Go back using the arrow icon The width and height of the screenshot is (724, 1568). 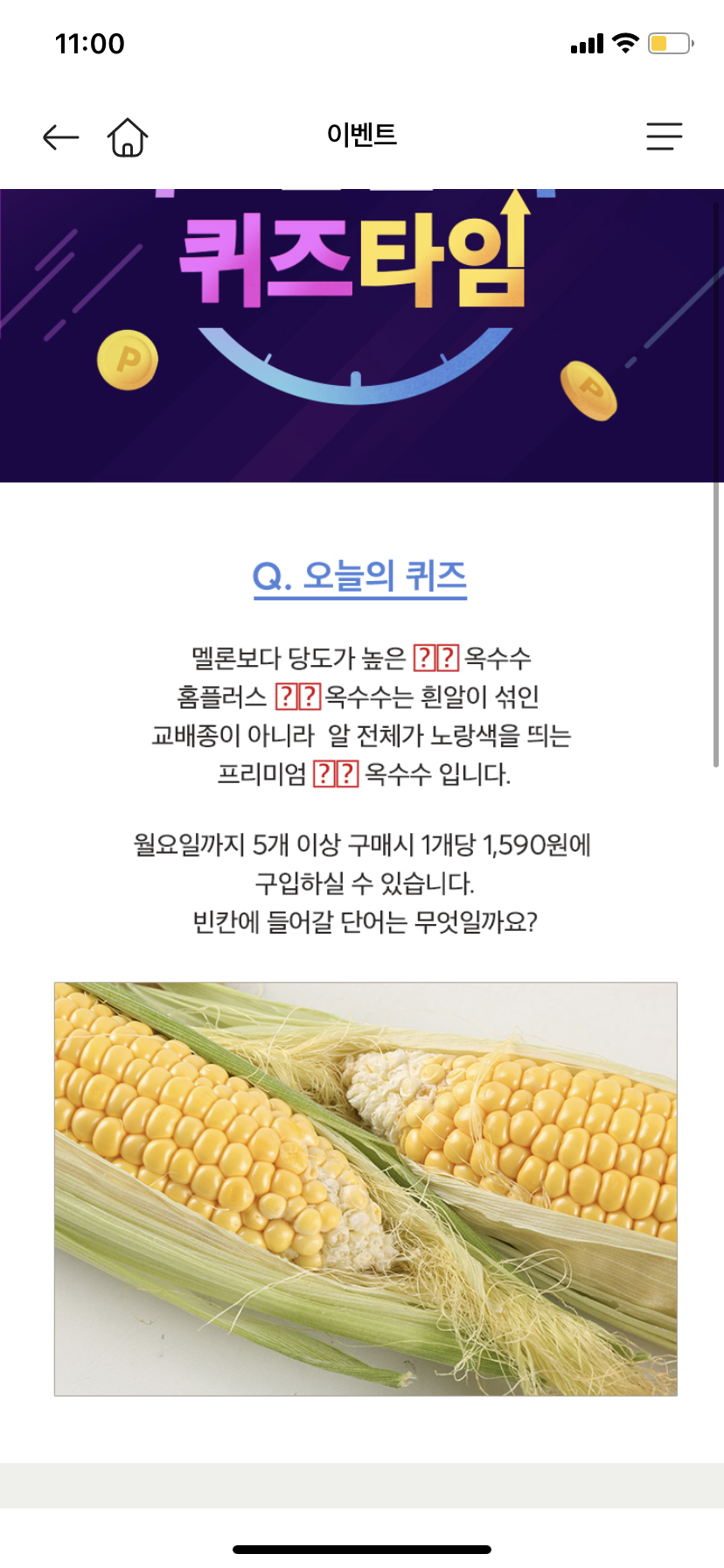(x=61, y=137)
